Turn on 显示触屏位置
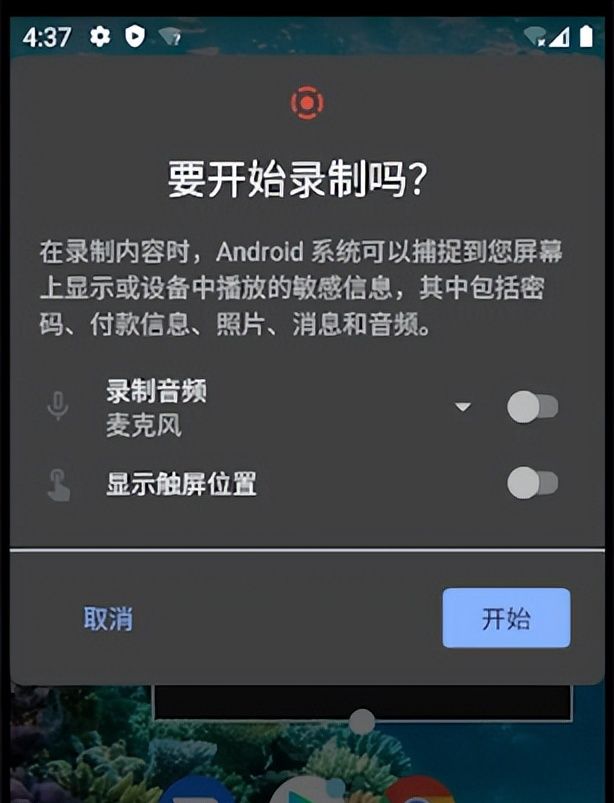614x803 pixels. (532, 484)
